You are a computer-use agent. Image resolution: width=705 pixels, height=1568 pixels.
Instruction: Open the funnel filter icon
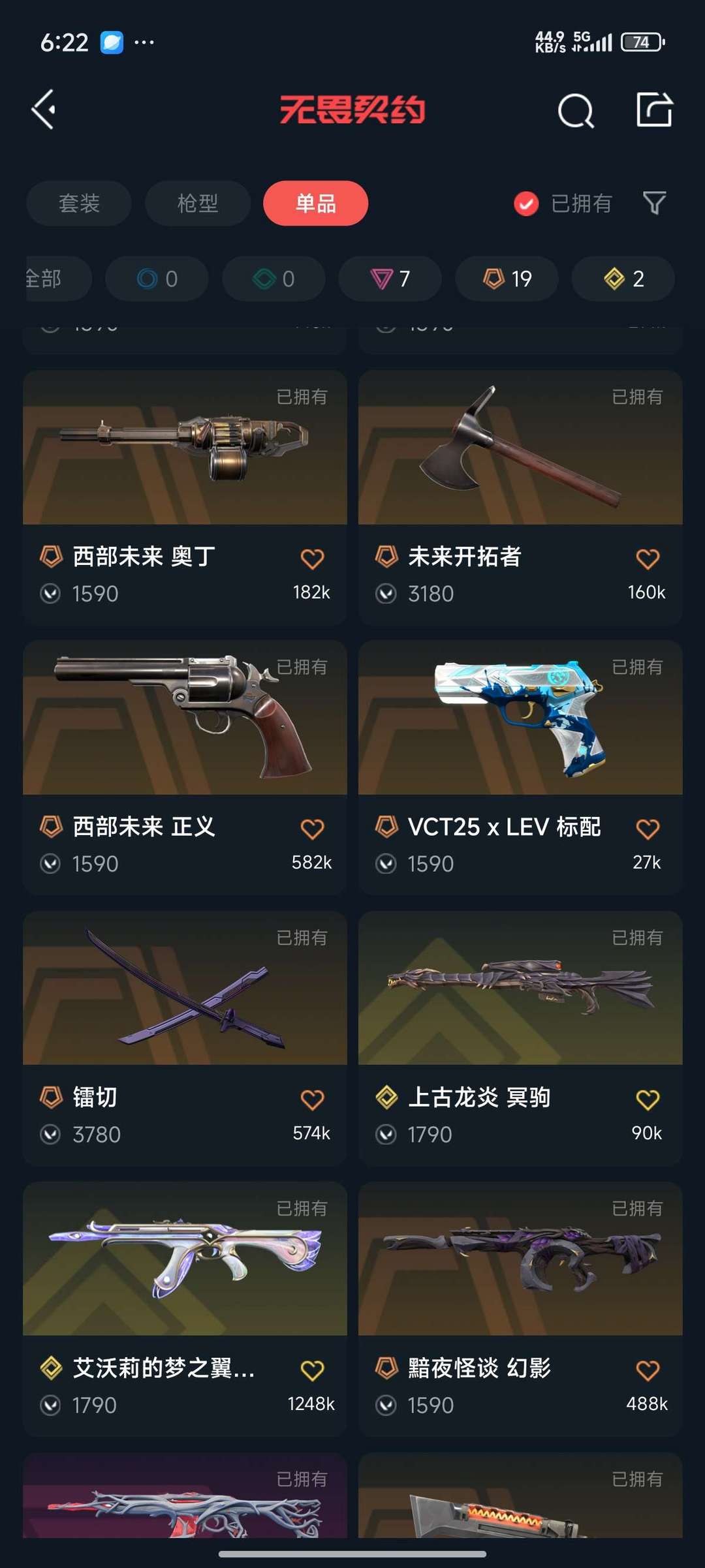coord(654,203)
